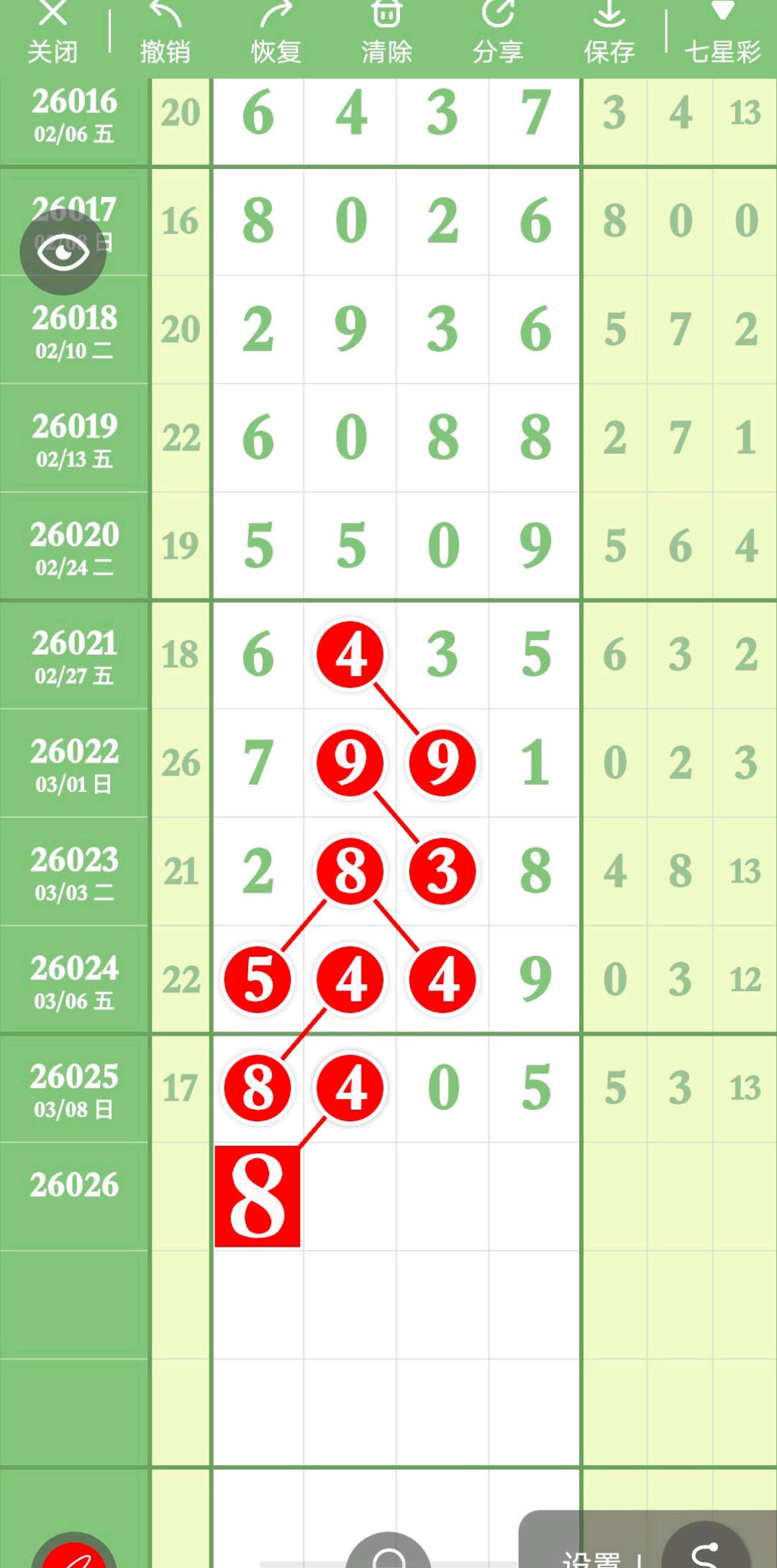Screen dimensions: 777x1568
Task: Open 设置 settings at the bottom
Action: 591,1557
